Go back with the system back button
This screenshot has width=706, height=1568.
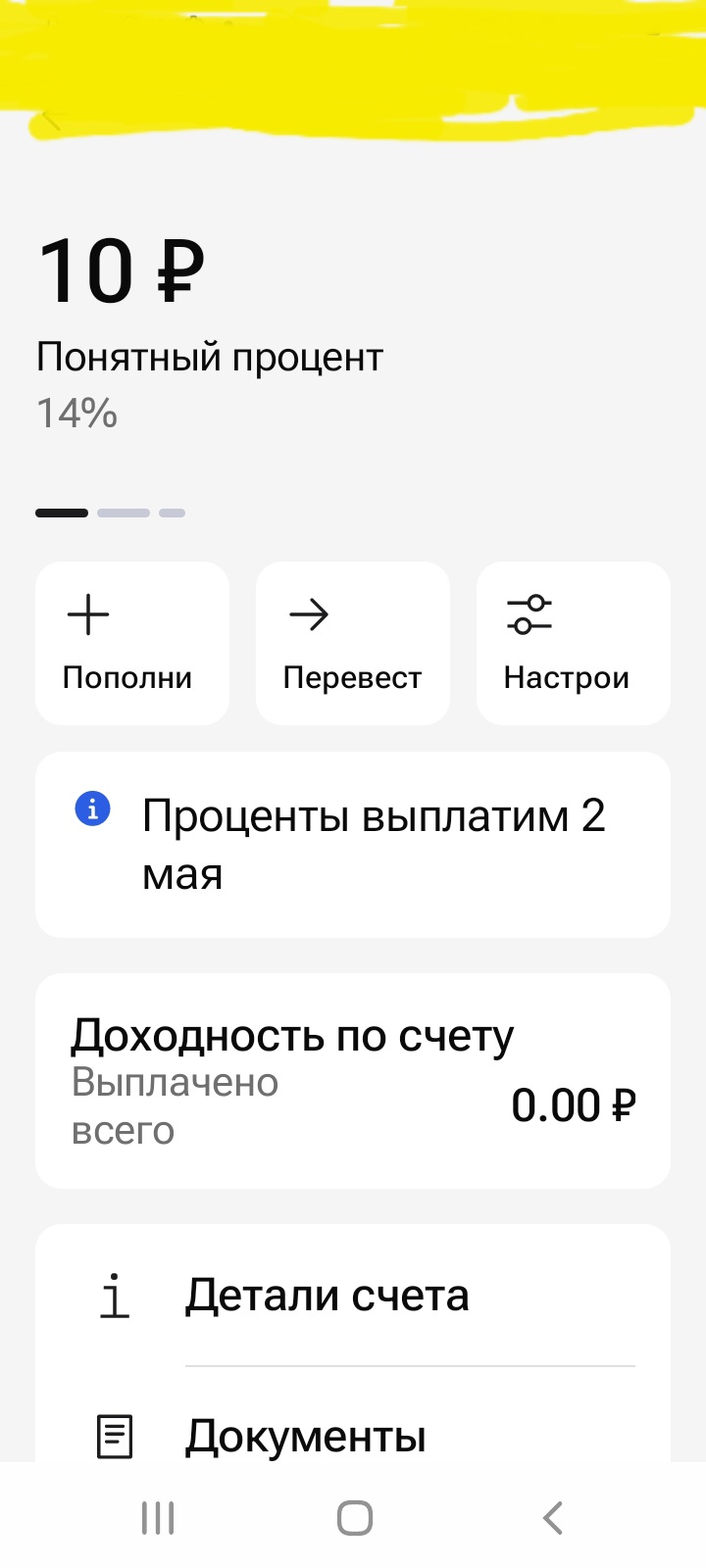pyautogui.click(x=553, y=1518)
